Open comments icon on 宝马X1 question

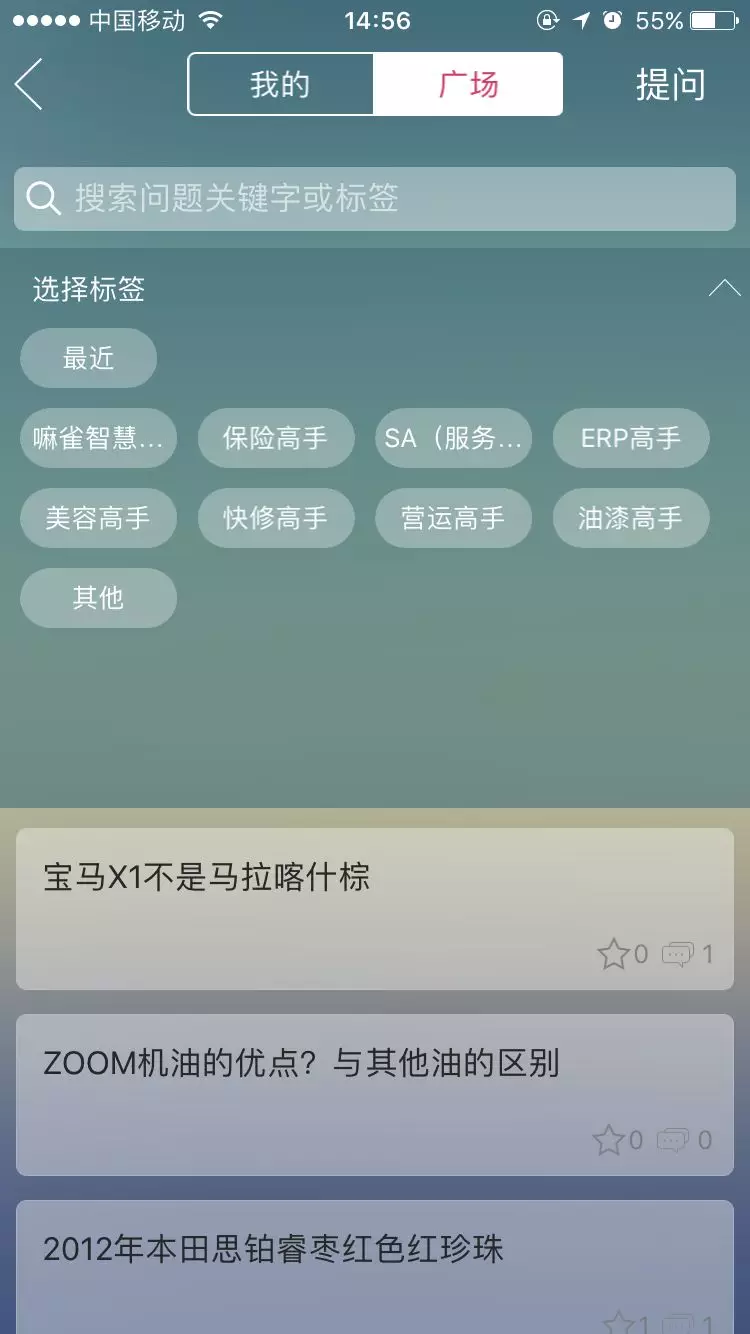681,954
